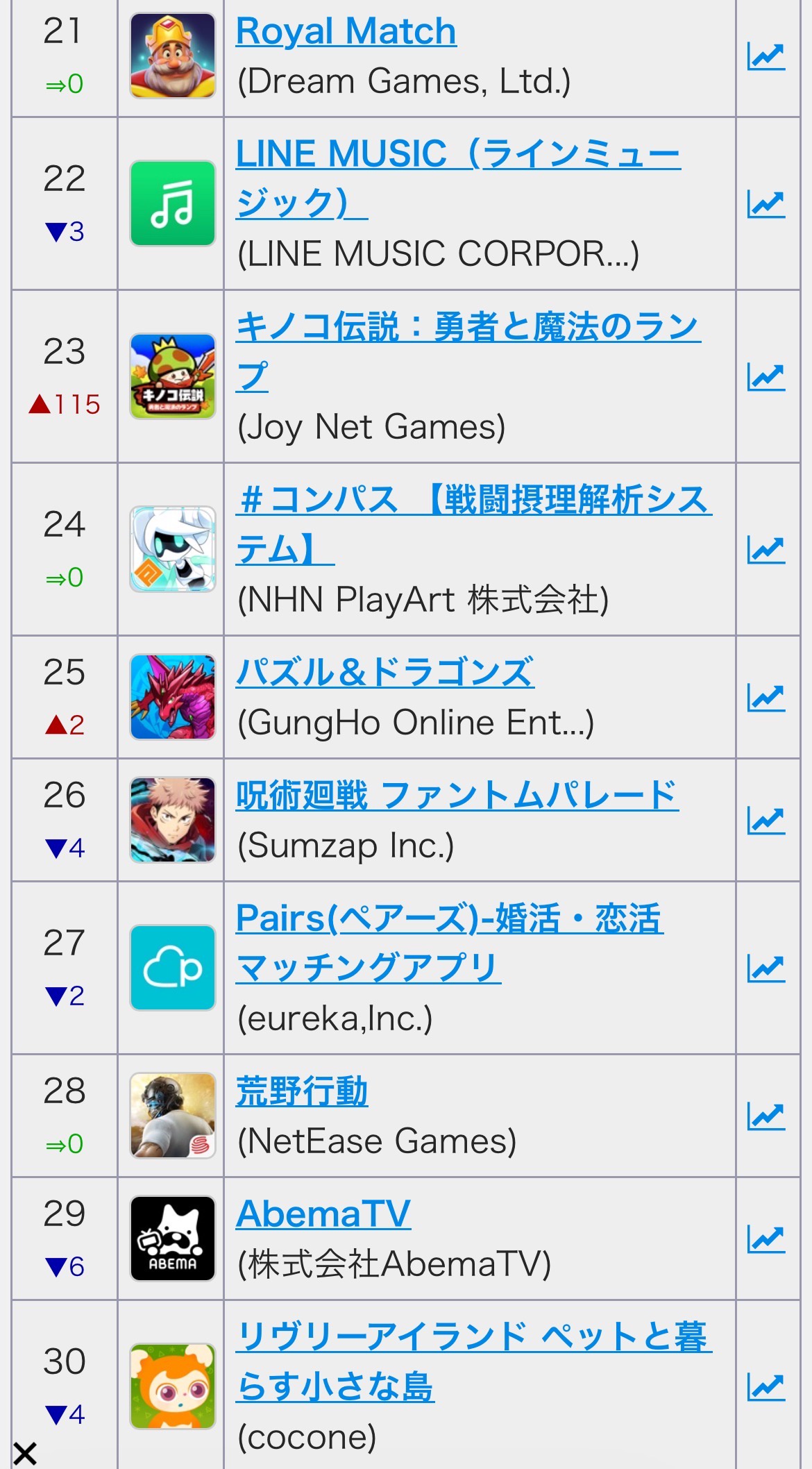View ranking chart for Royal Match

[x=766, y=56]
